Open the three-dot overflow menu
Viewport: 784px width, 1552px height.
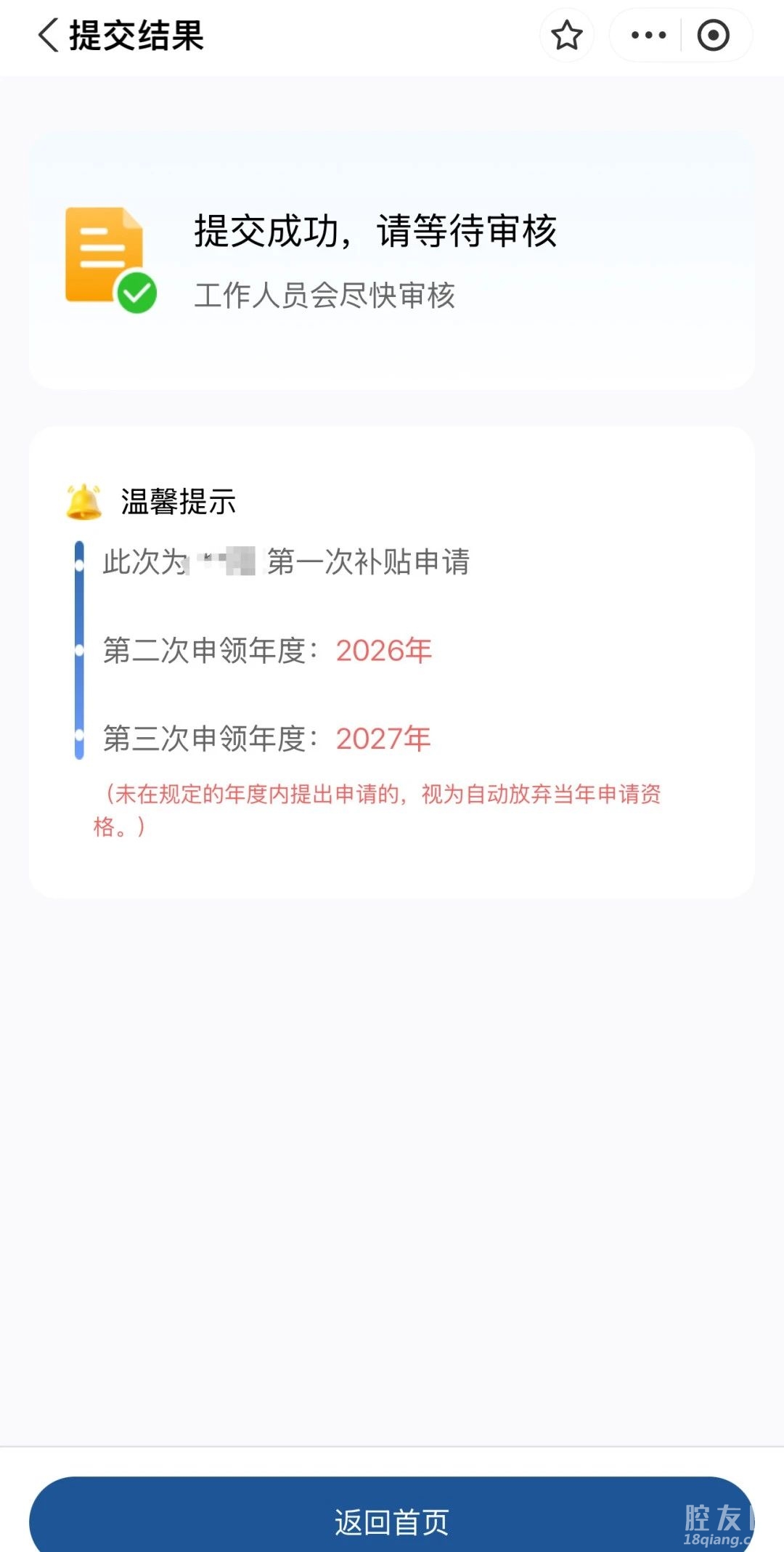tap(648, 35)
